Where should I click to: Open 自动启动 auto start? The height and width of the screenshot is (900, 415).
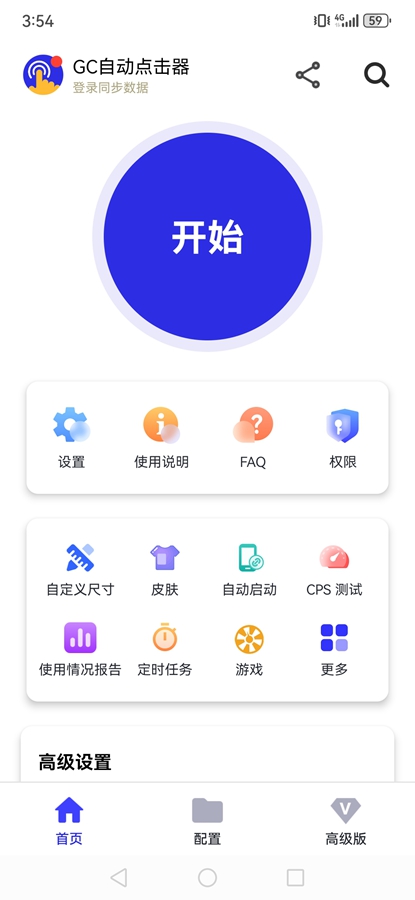click(x=250, y=569)
